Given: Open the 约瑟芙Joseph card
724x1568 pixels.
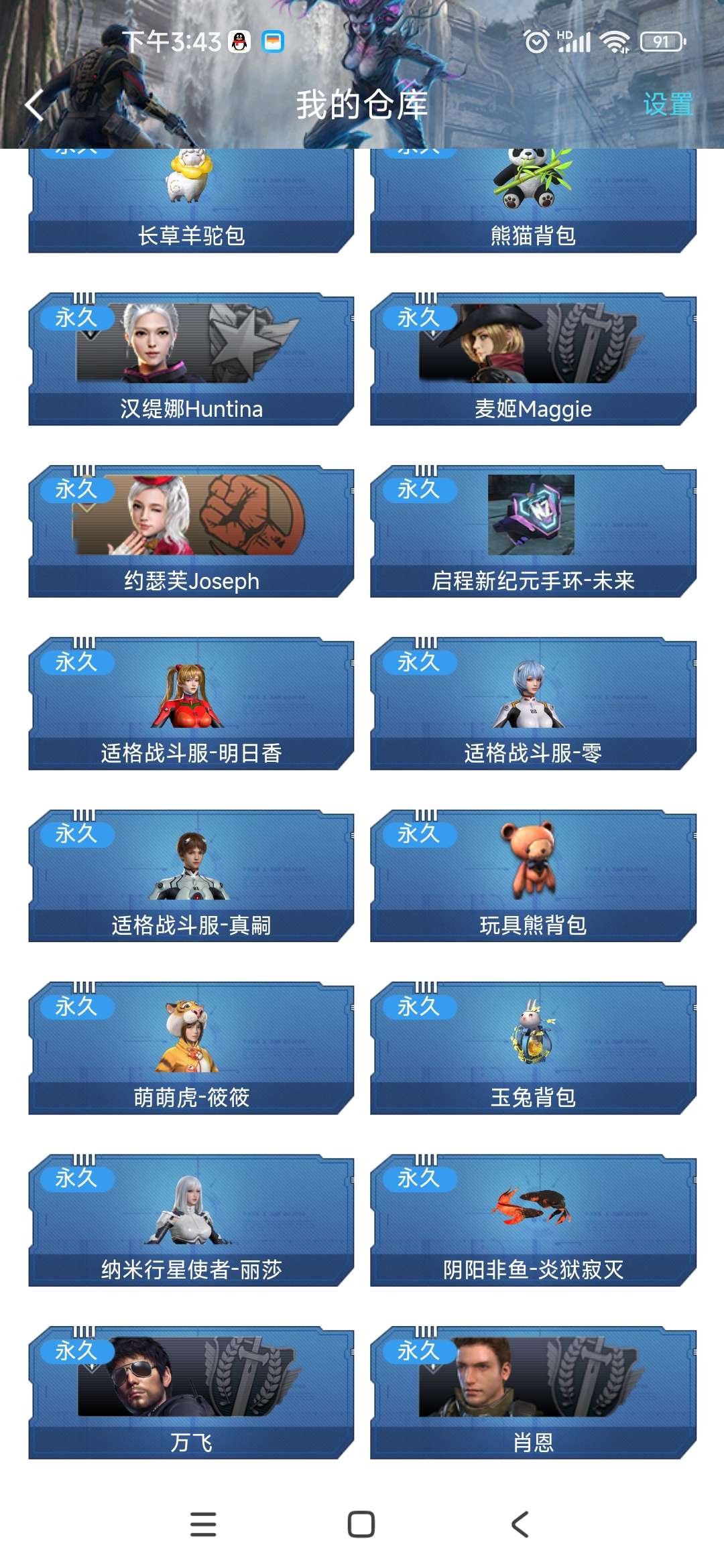Looking at the screenshot, I should [191, 531].
